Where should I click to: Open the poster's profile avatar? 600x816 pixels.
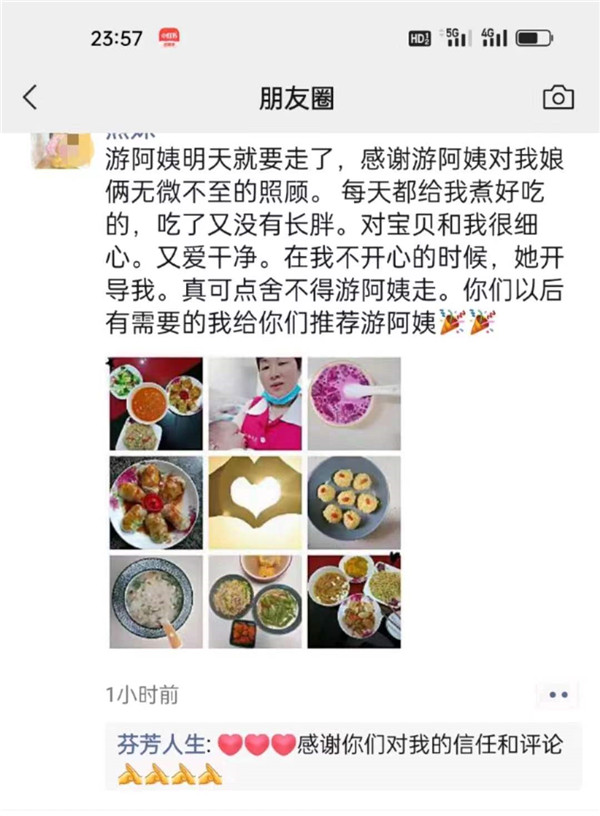point(62,152)
